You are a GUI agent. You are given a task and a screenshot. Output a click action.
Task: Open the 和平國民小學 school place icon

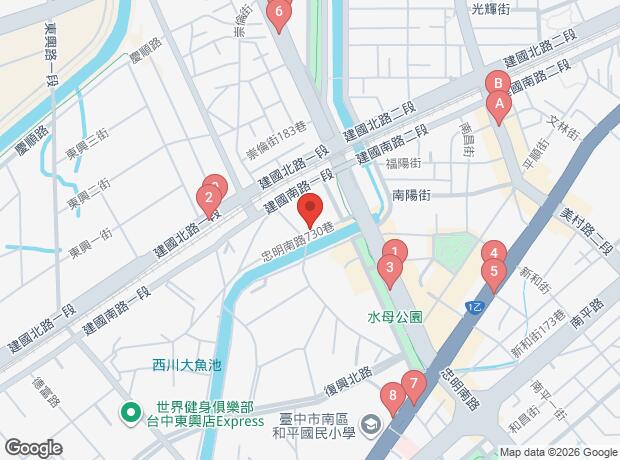pos(371,427)
